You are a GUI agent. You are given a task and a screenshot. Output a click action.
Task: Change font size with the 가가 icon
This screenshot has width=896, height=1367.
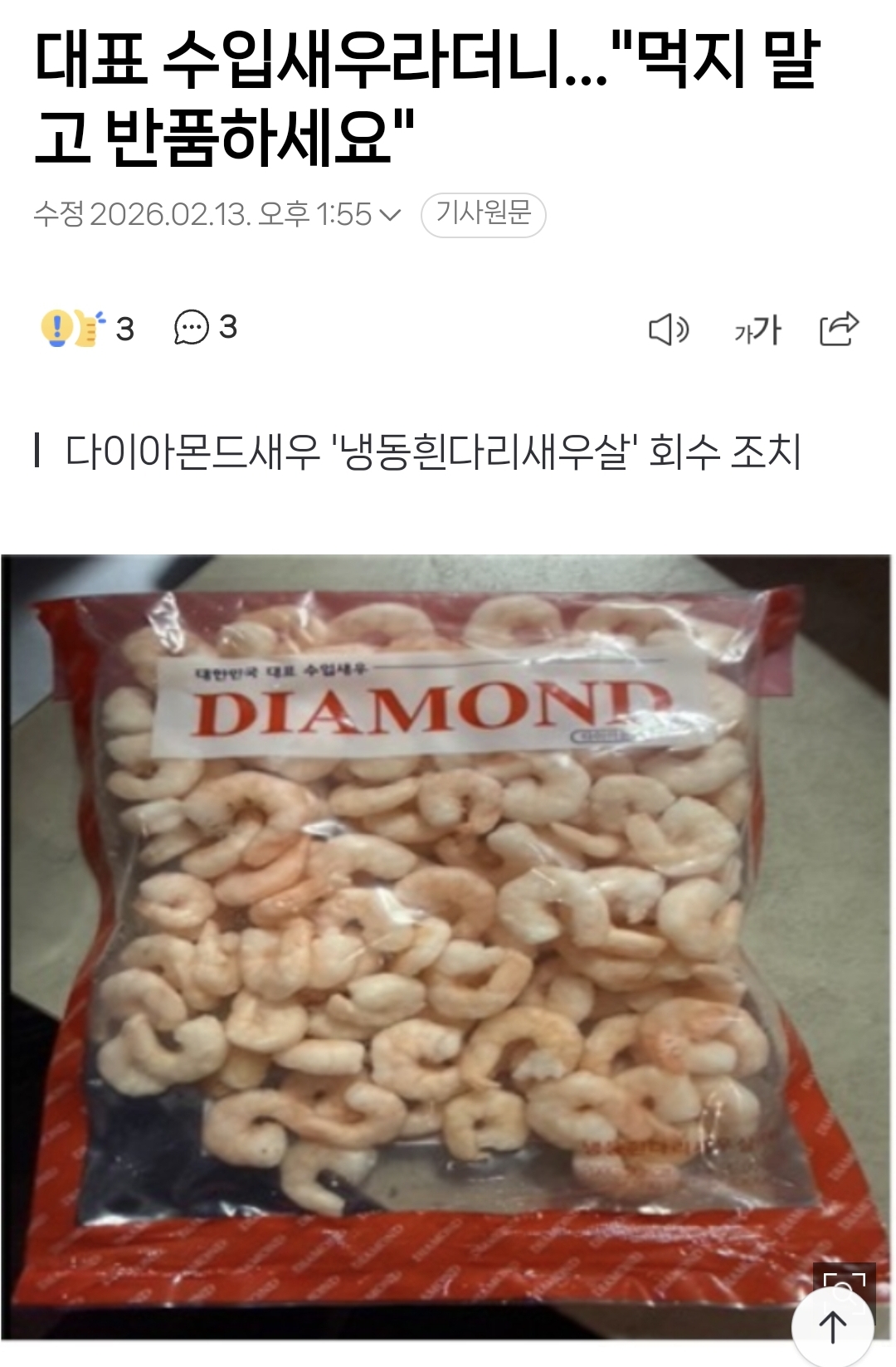coord(757,330)
